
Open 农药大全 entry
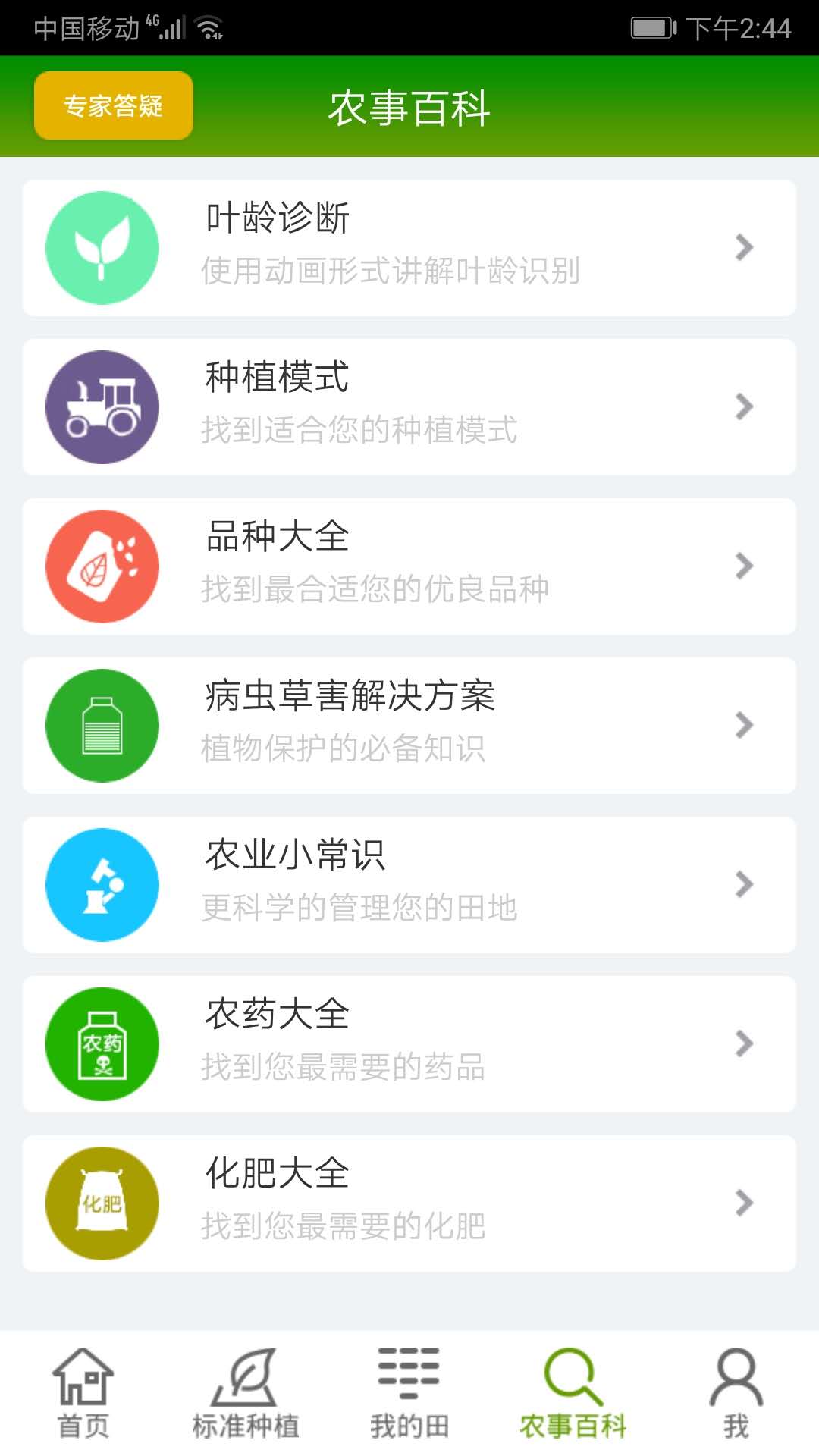[409, 1044]
